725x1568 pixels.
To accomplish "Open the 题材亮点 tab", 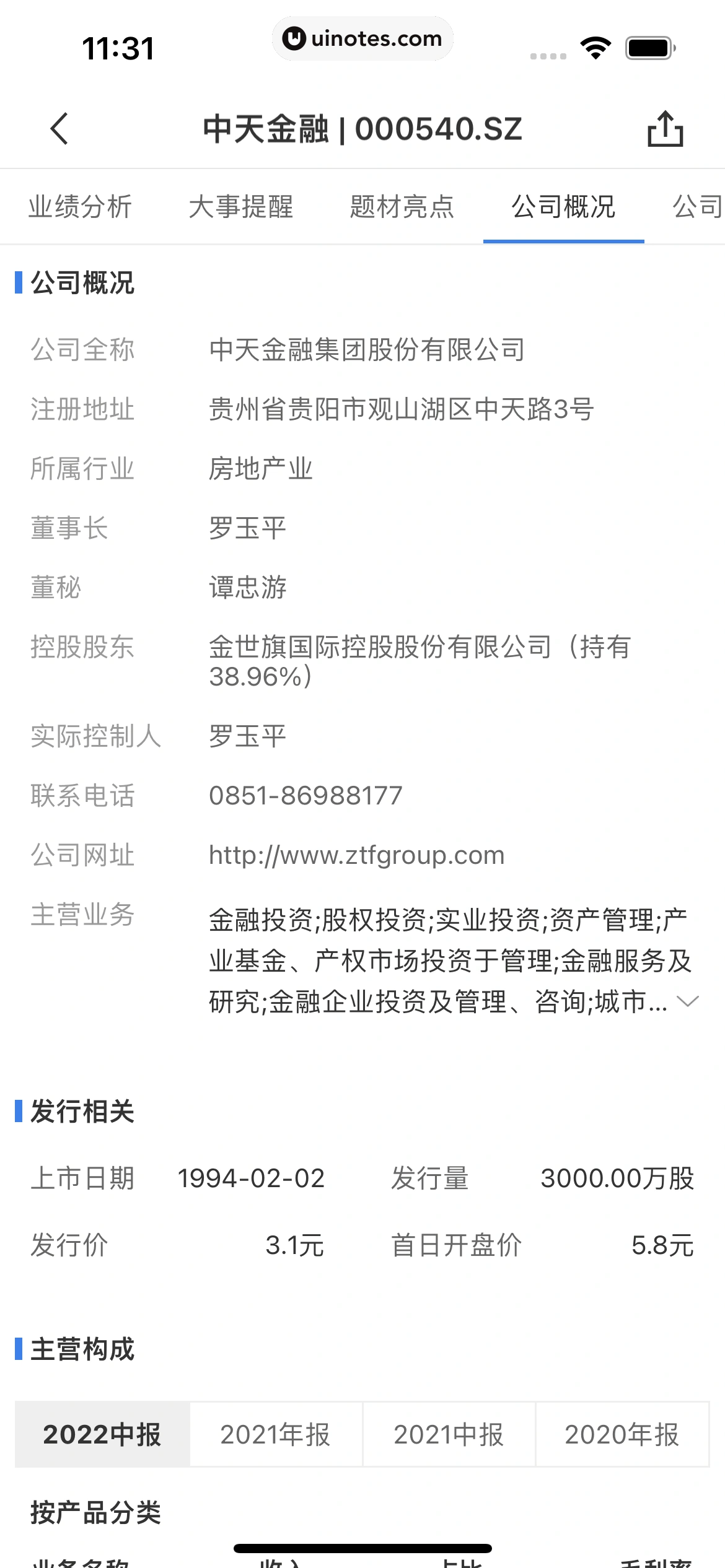I will click(x=402, y=207).
